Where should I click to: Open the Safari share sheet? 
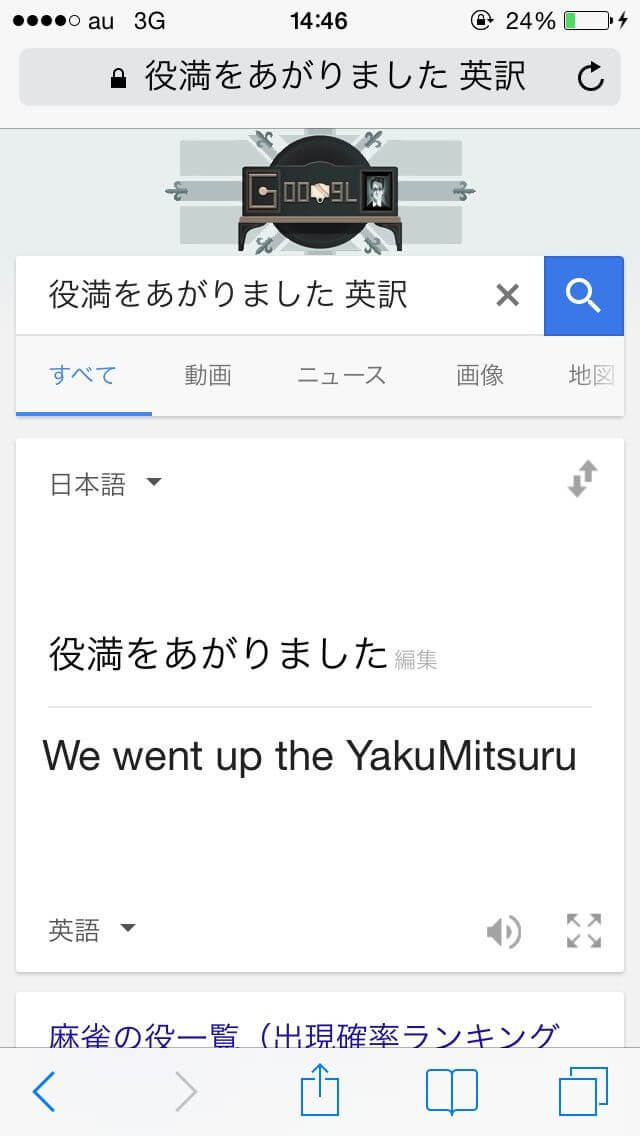(320, 1088)
